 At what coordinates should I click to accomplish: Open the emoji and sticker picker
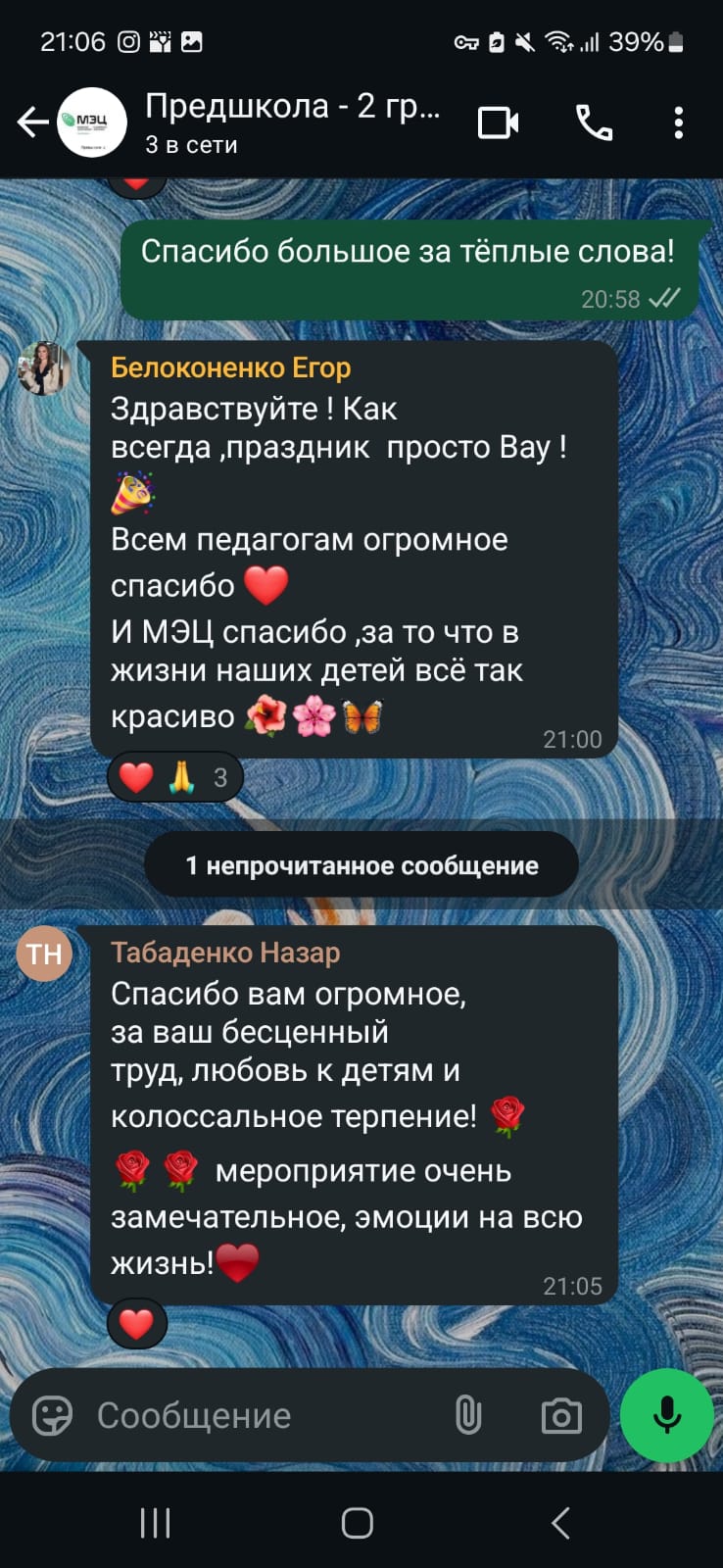[x=52, y=1415]
